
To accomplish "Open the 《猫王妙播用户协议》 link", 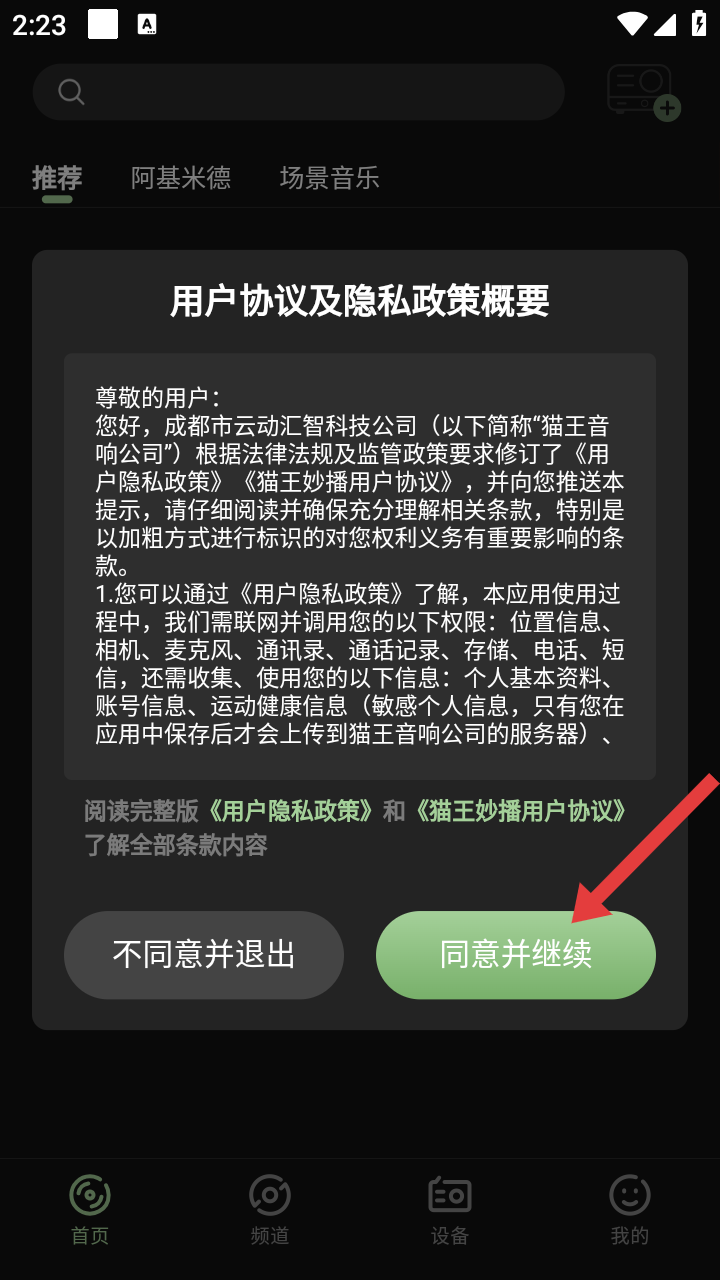I will 521,811.
